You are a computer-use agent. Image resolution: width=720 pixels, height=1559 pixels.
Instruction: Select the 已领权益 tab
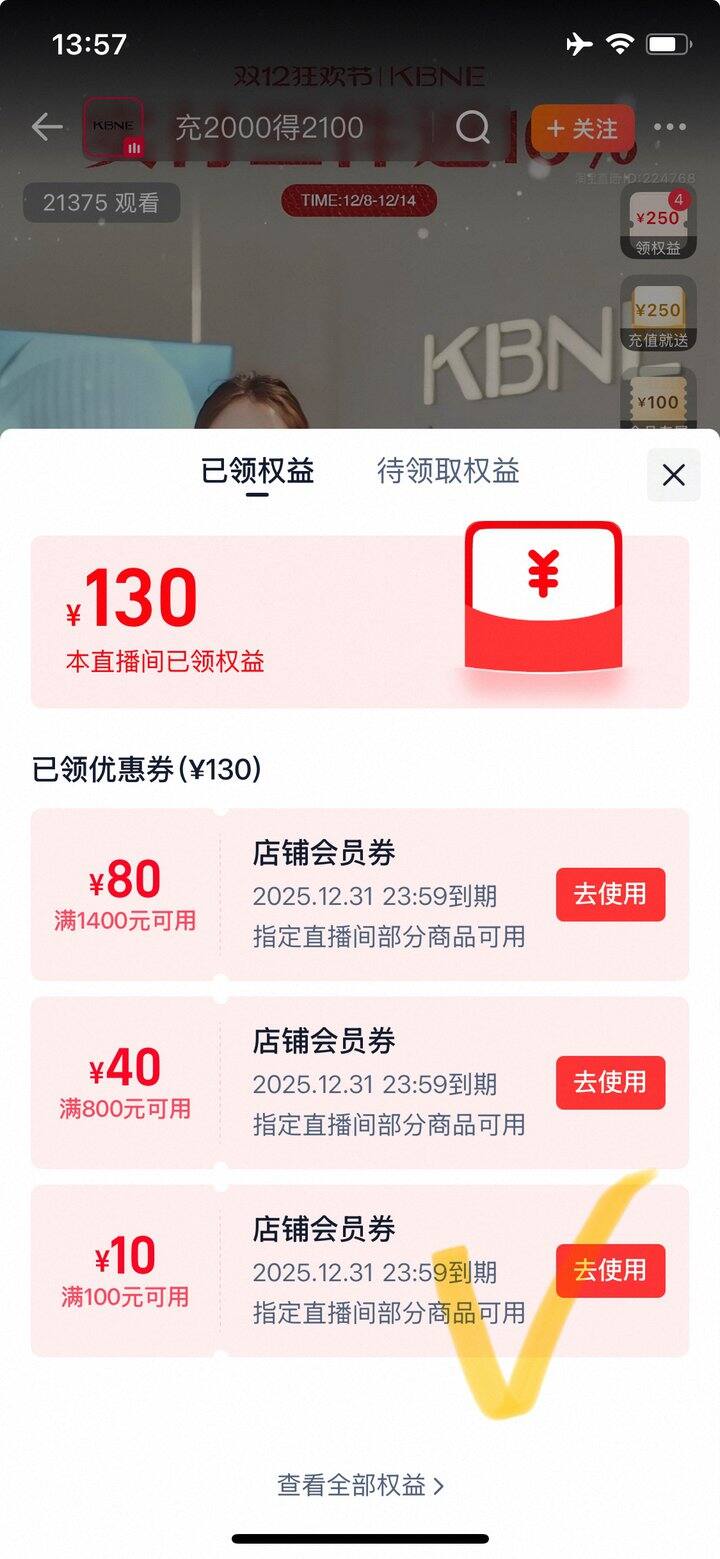tap(258, 471)
